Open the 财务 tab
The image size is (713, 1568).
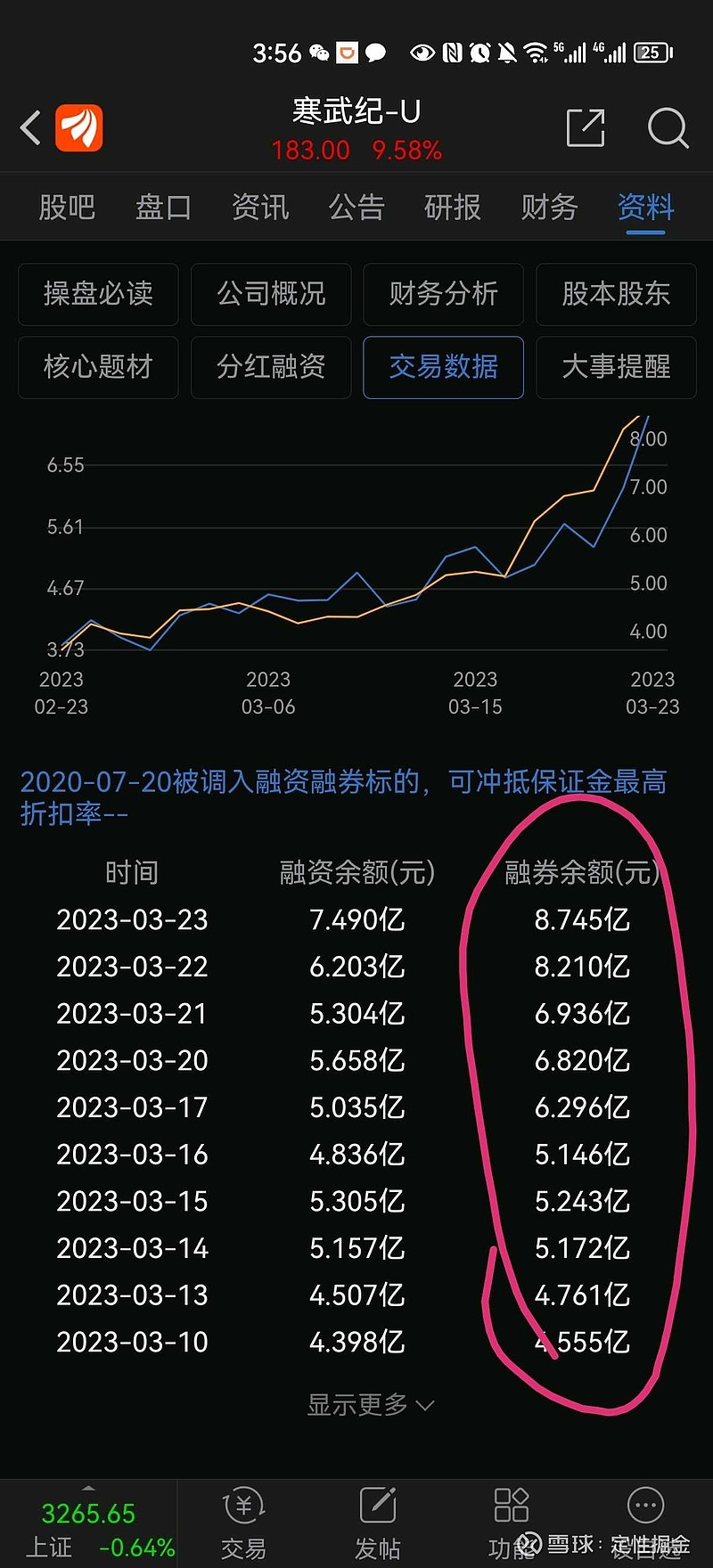pyautogui.click(x=549, y=207)
